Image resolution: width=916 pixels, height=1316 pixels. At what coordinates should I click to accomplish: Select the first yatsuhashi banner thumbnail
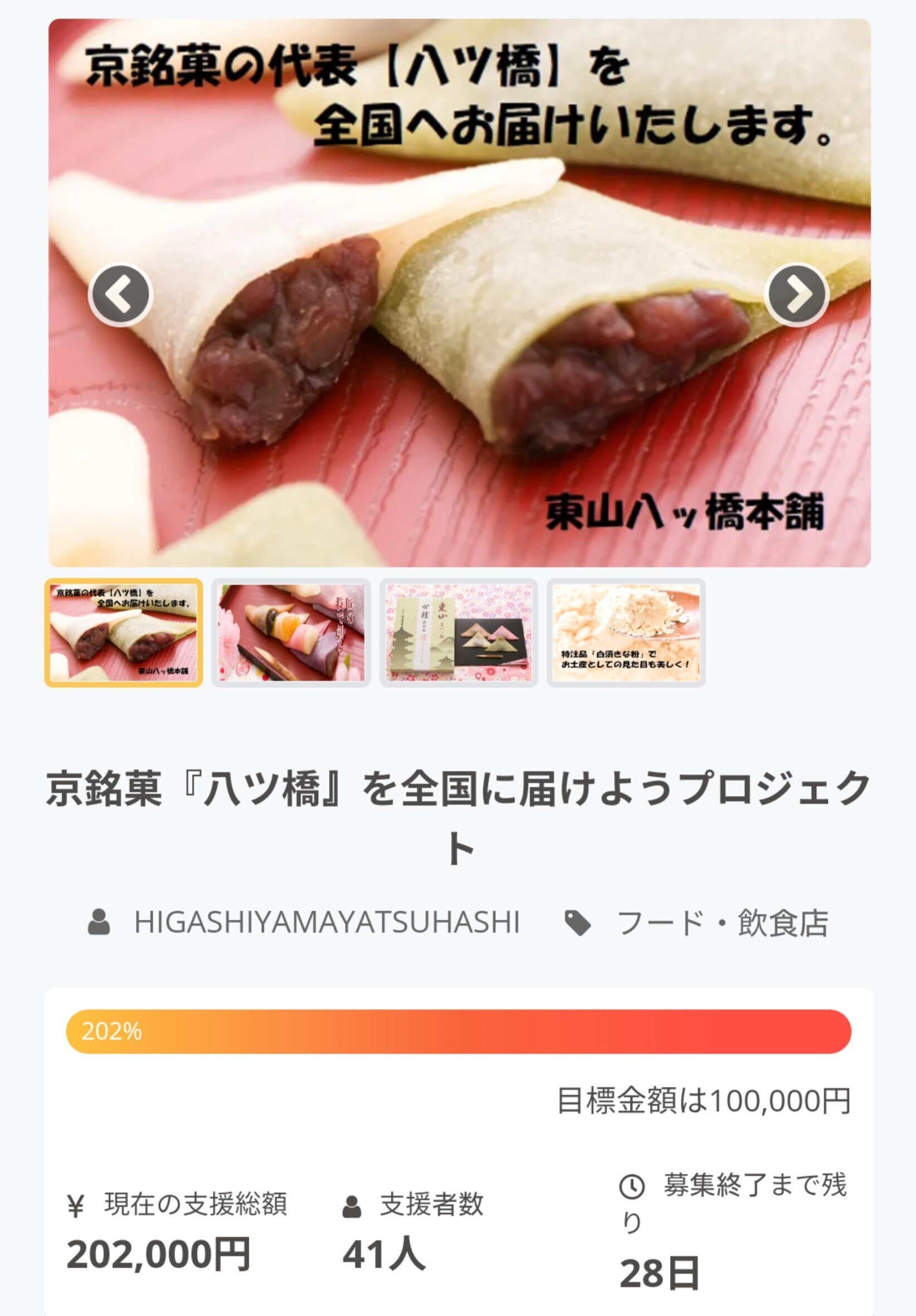click(124, 632)
